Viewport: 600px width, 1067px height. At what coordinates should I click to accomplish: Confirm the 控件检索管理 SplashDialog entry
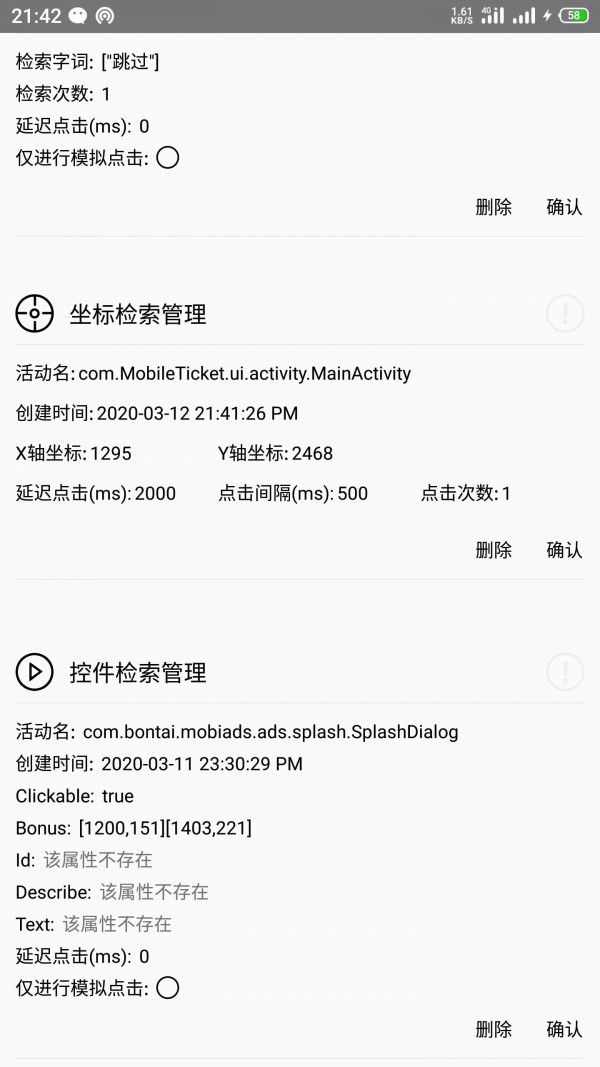coord(564,1029)
